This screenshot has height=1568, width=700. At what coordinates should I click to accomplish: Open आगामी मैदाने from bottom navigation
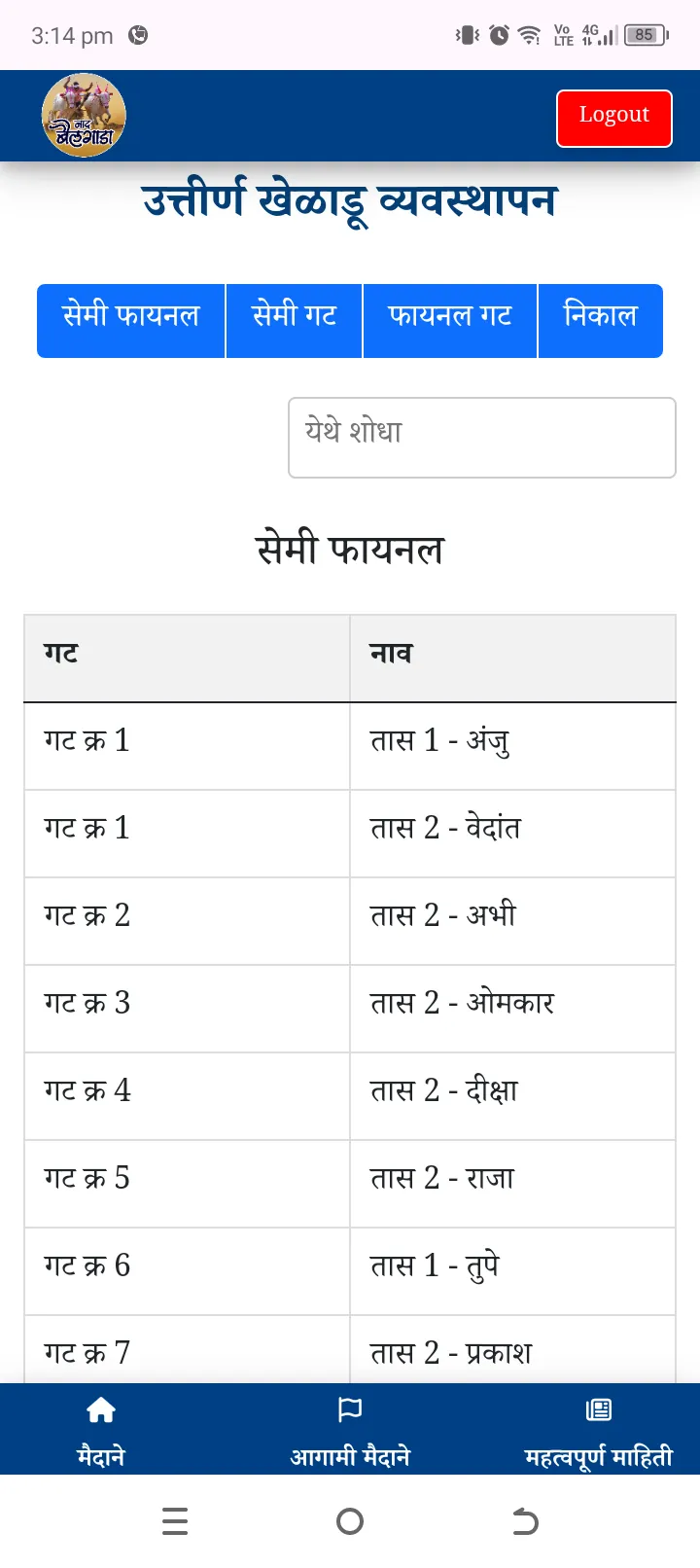coord(350,1429)
